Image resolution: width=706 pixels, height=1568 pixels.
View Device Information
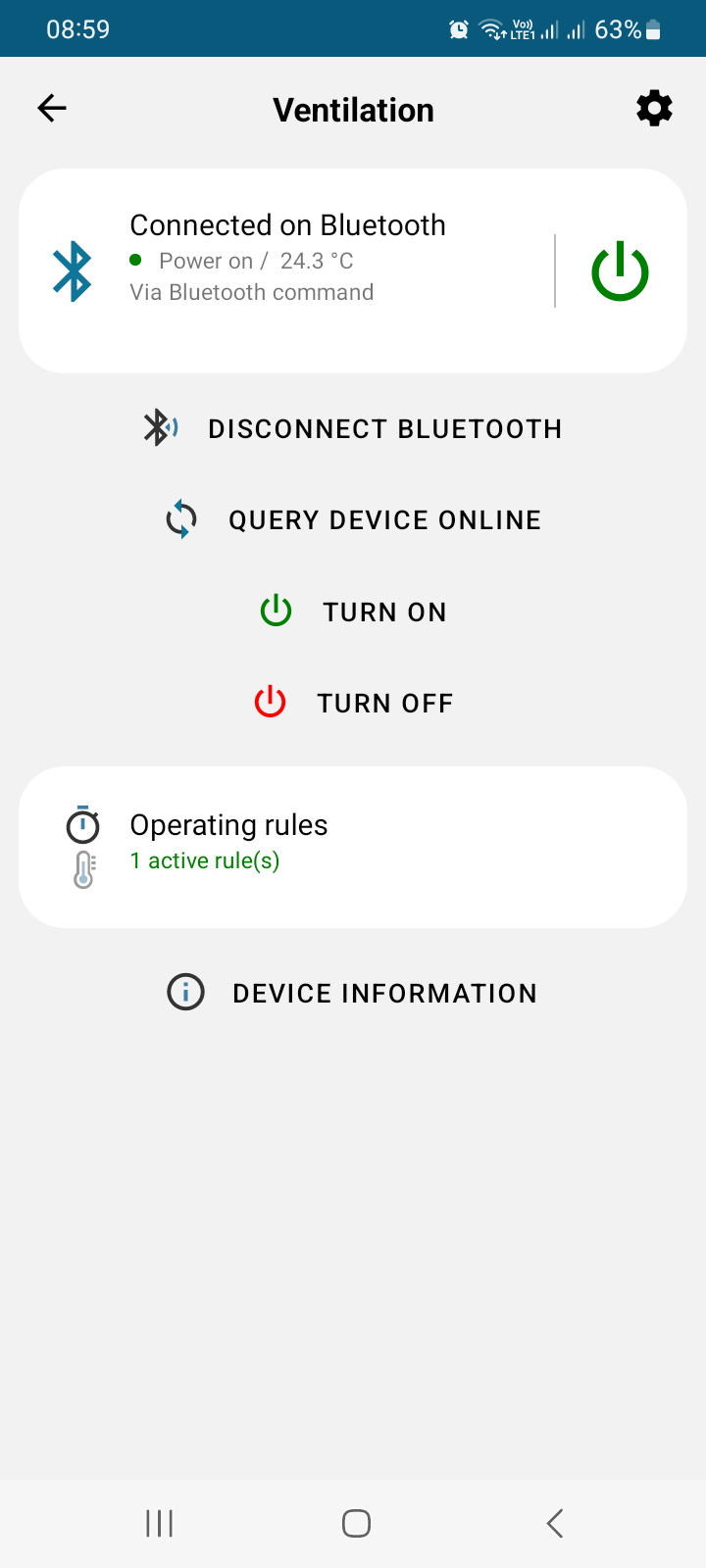(x=353, y=993)
